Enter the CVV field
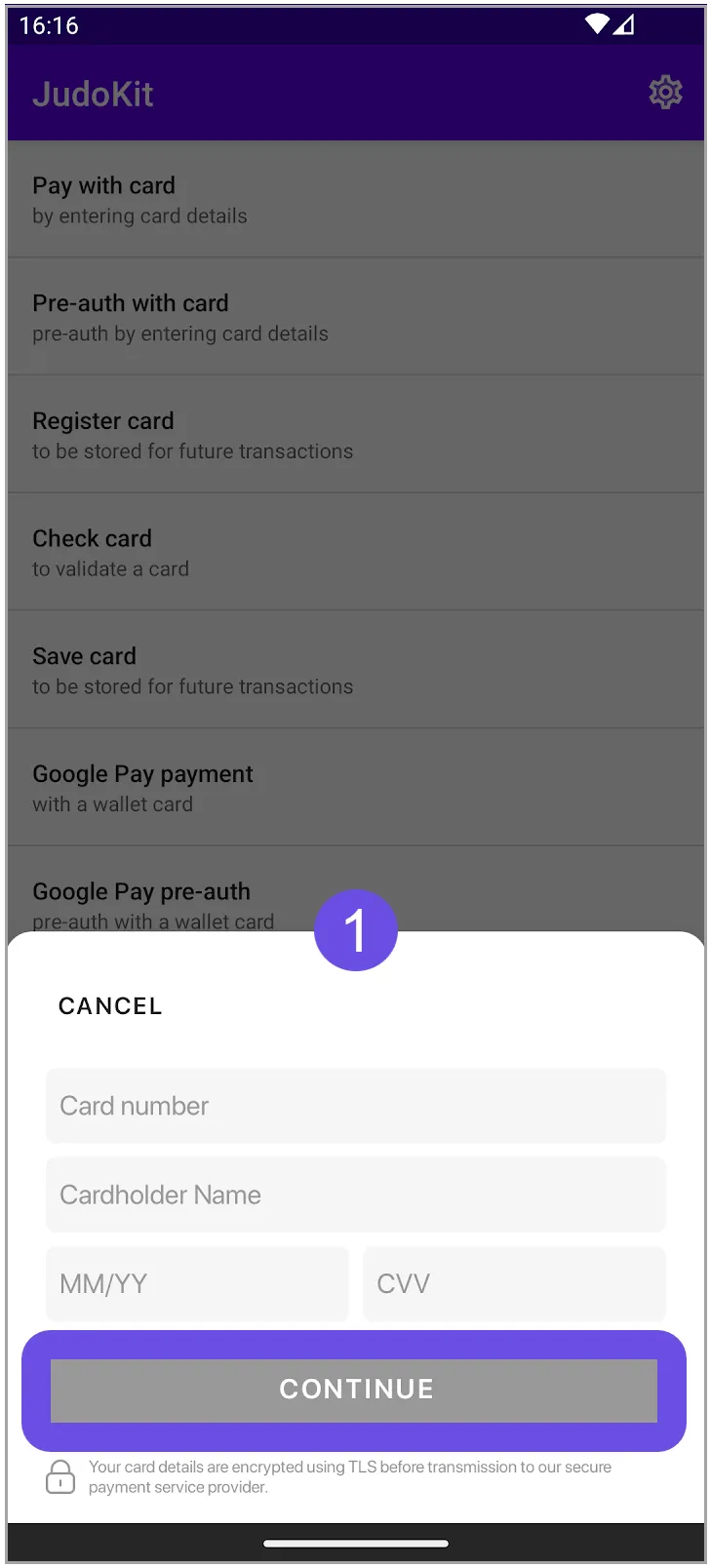Image resolution: width=710 pixels, height=1568 pixels. coord(515,1283)
